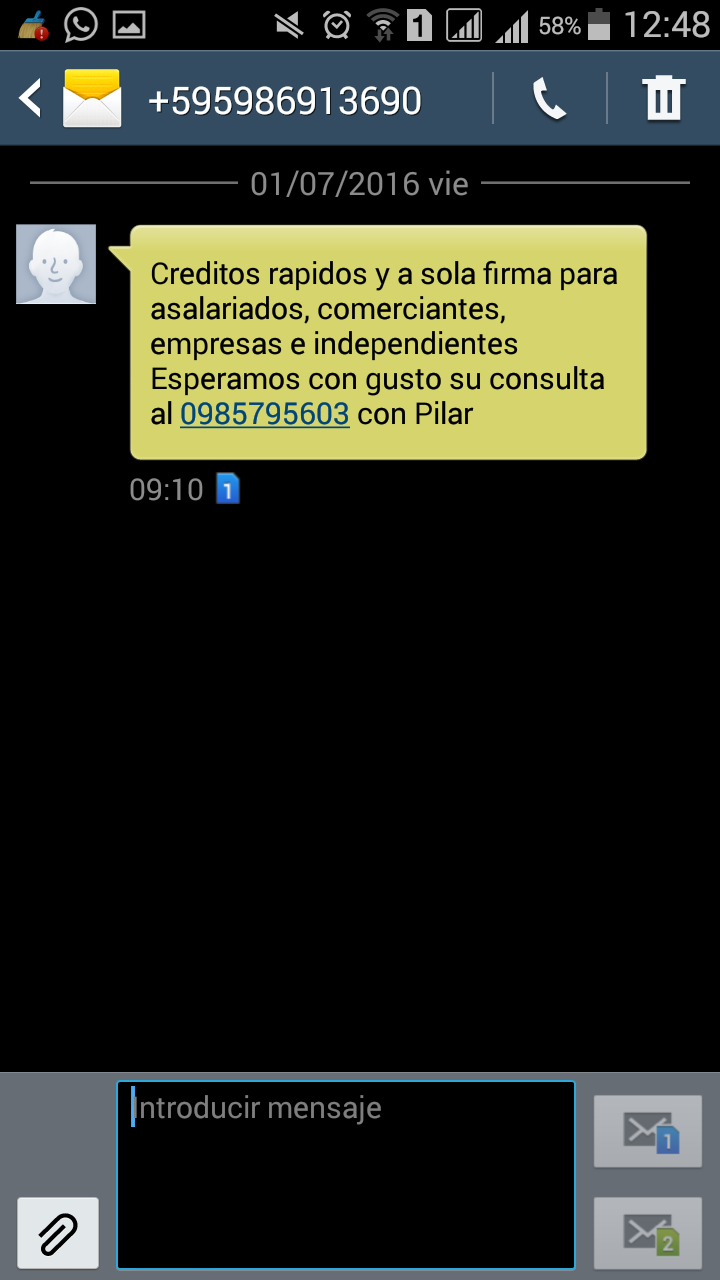This screenshot has width=720, height=1280.
Task: Attach a file with the paperclip button
Action: point(58,1232)
